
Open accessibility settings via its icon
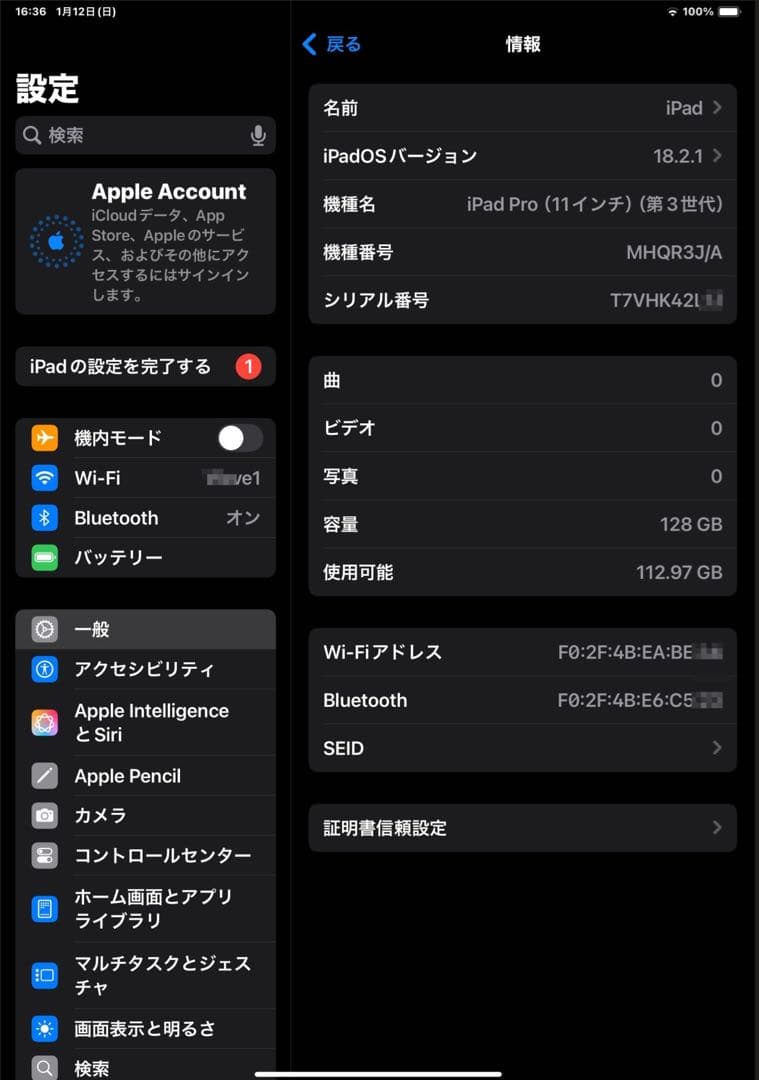44,669
